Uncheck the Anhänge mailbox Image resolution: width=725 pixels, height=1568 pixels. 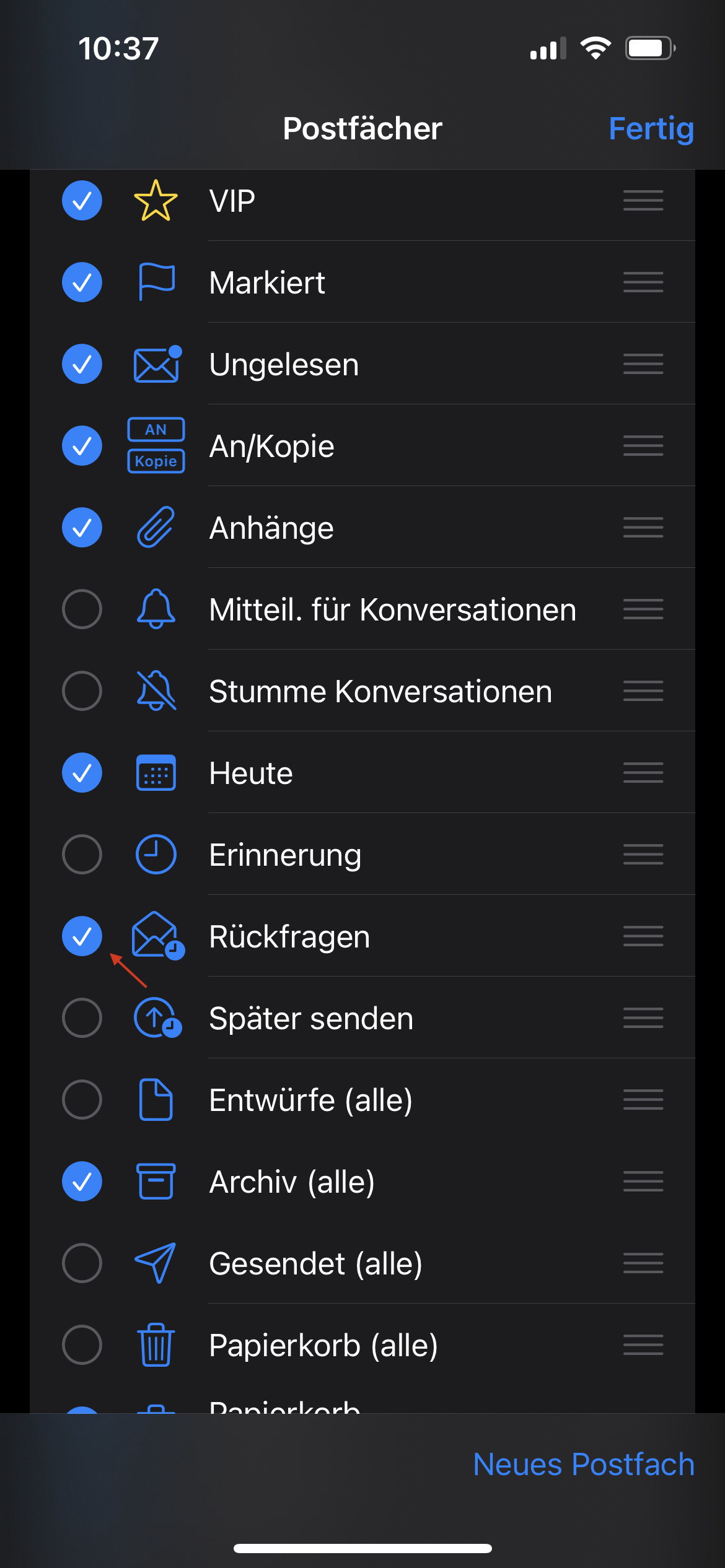[82, 528]
